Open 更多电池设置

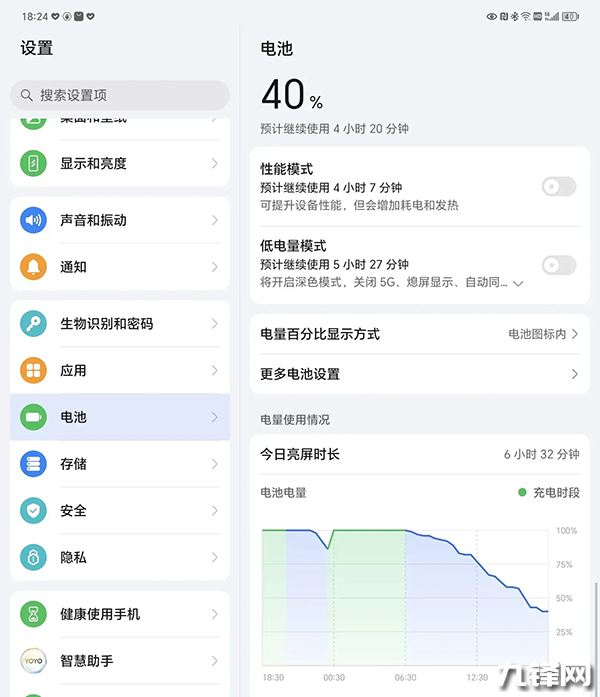[420, 374]
